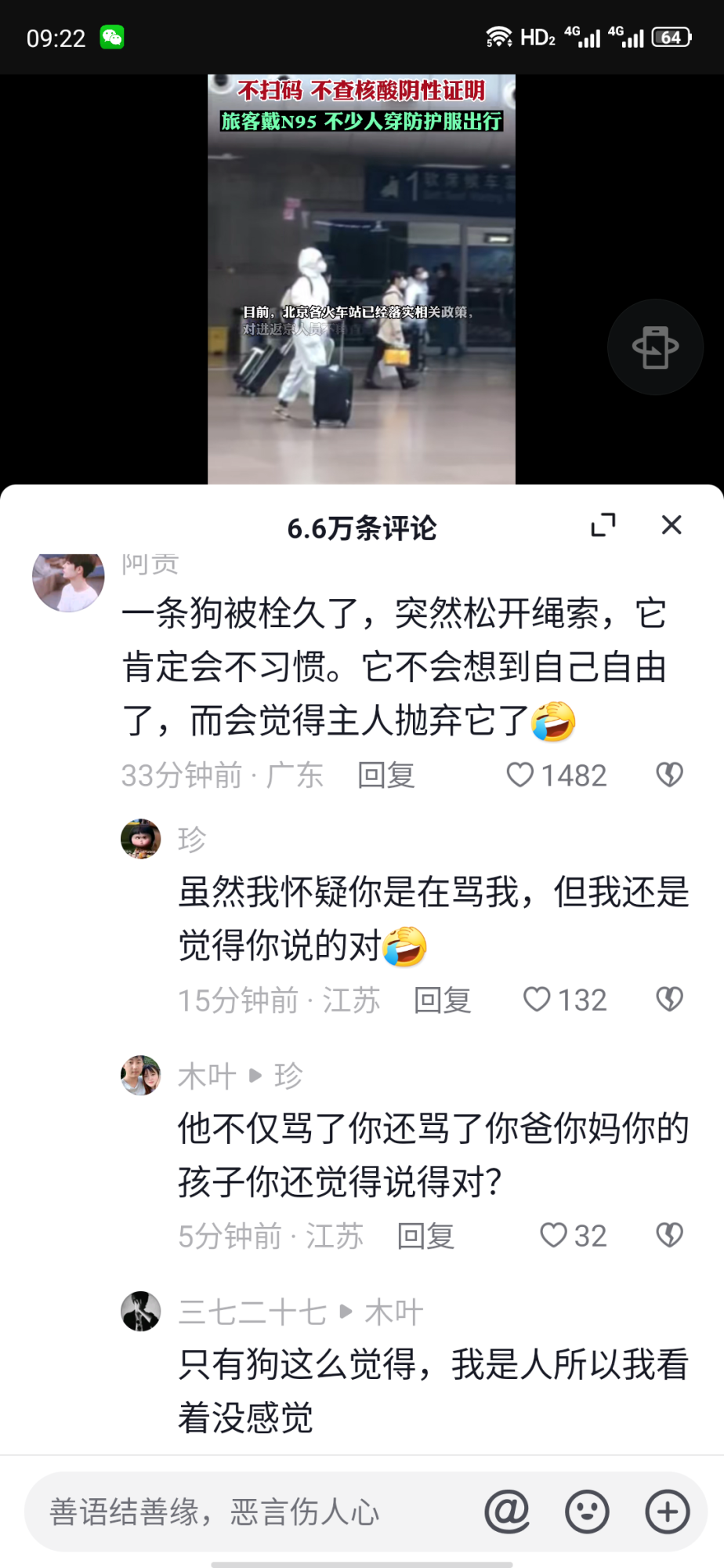Viewport: 724px width, 1568px height.
Task: Reply to 阿贡's comment
Action: point(386,775)
